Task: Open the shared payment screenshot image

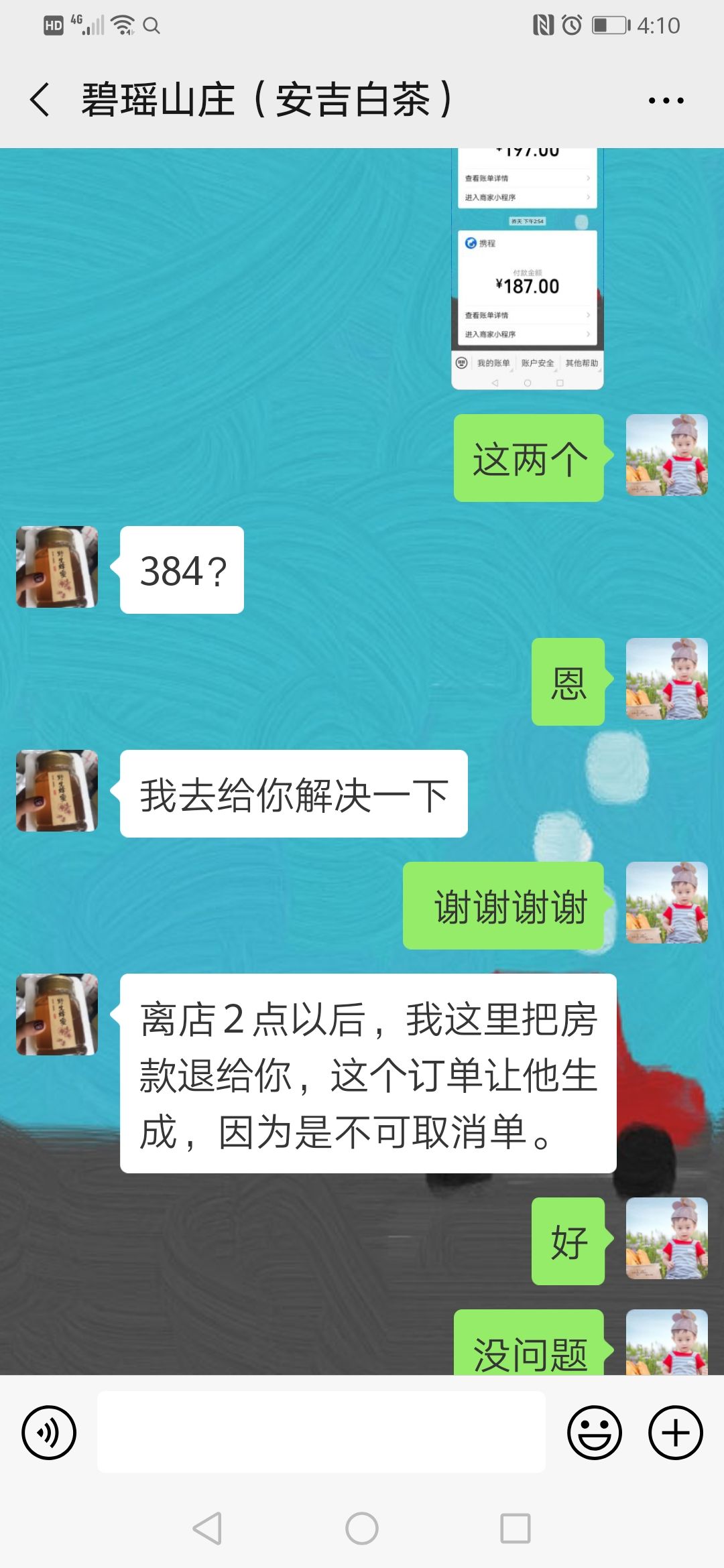Action: point(528,269)
